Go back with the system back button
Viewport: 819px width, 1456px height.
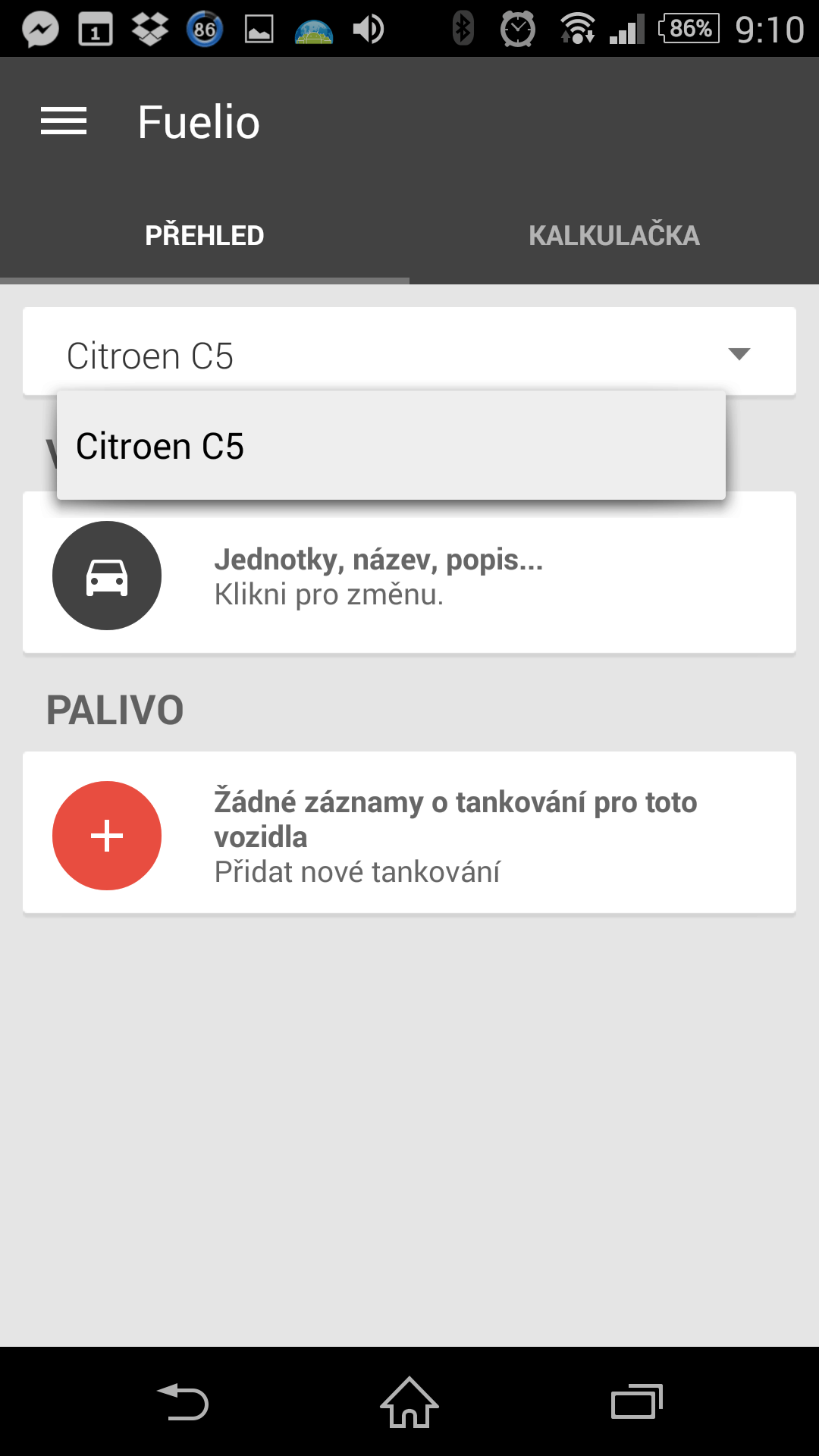coord(182,1401)
